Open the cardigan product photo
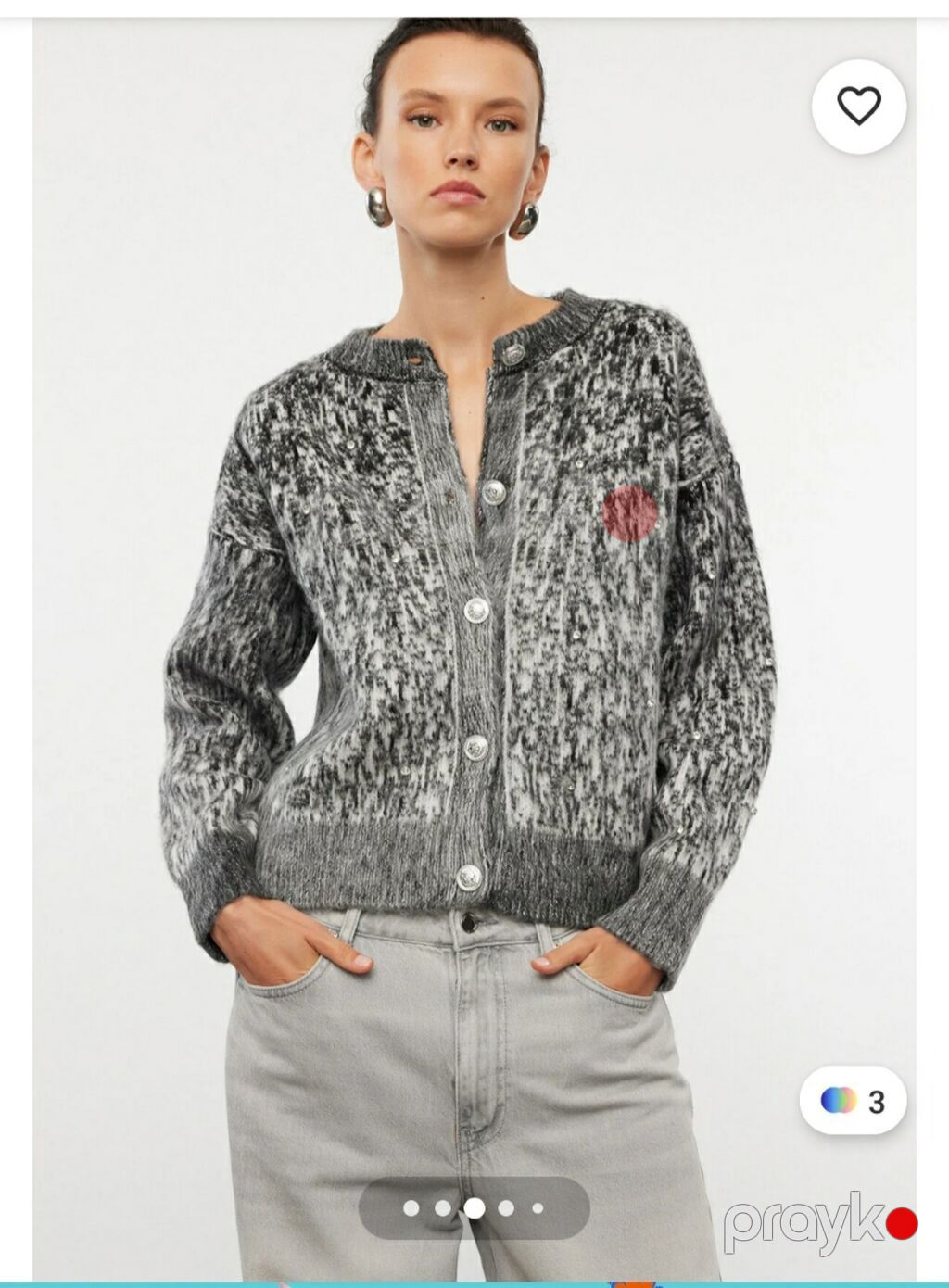The image size is (949, 1288). pyautogui.click(x=474, y=649)
